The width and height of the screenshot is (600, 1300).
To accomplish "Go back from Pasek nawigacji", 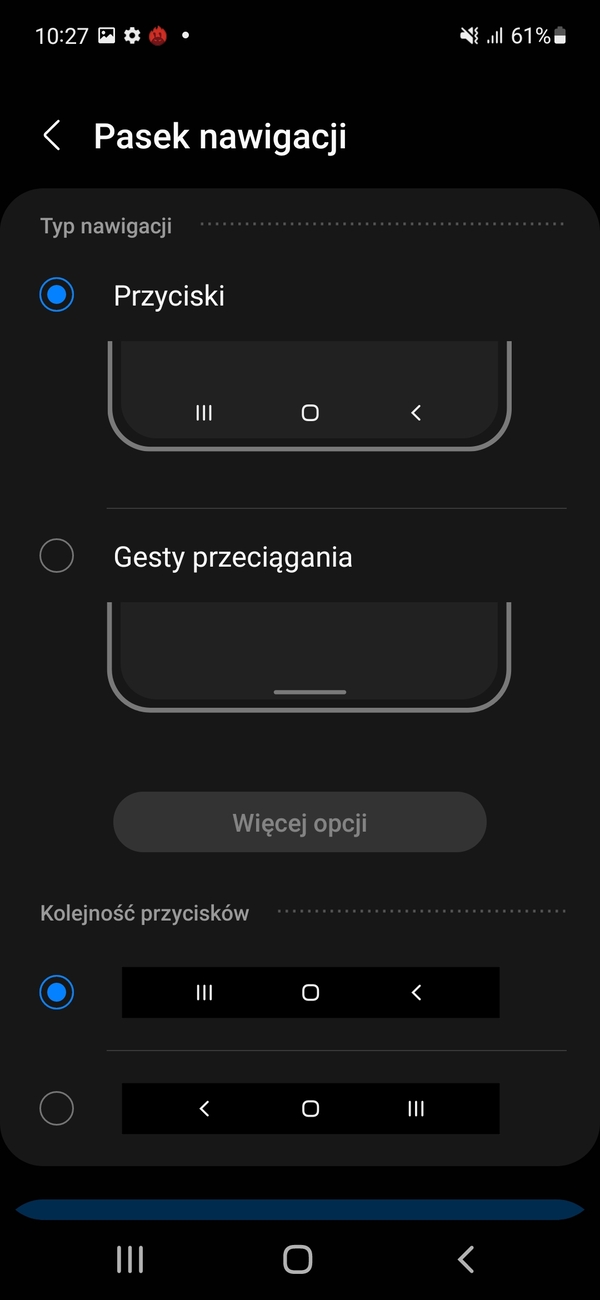I will point(52,136).
